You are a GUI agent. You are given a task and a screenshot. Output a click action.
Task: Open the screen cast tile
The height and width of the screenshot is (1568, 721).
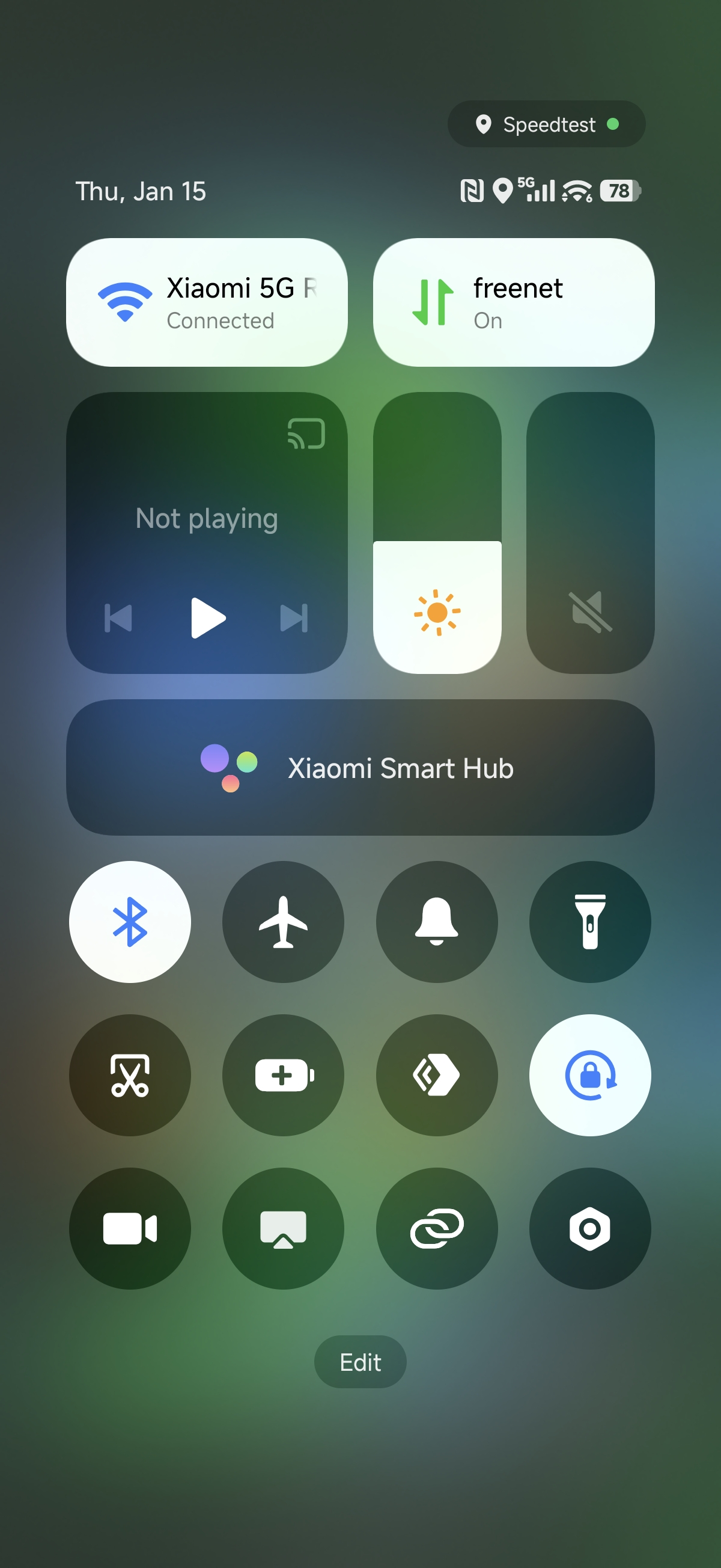click(x=283, y=1228)
